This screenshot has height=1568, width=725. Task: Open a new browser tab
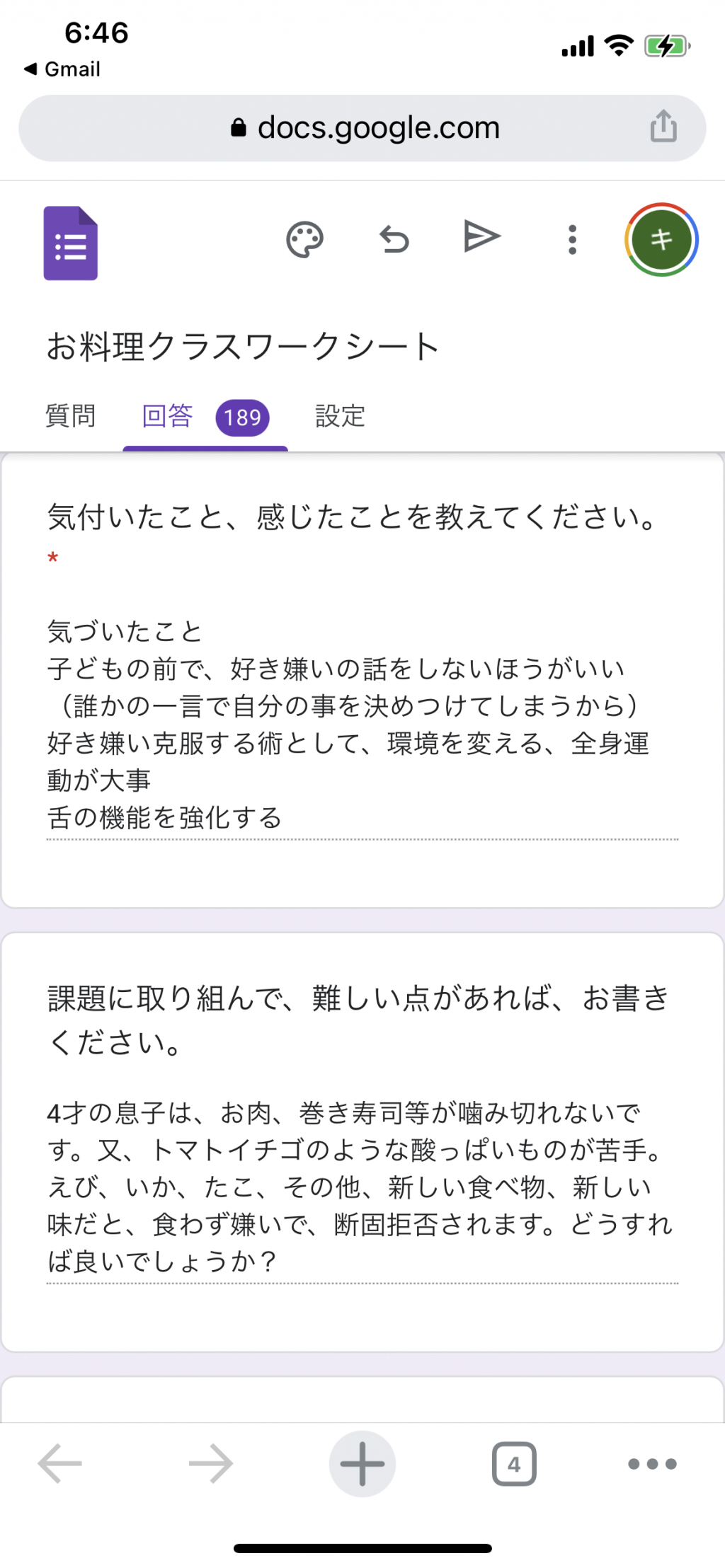362,1463
